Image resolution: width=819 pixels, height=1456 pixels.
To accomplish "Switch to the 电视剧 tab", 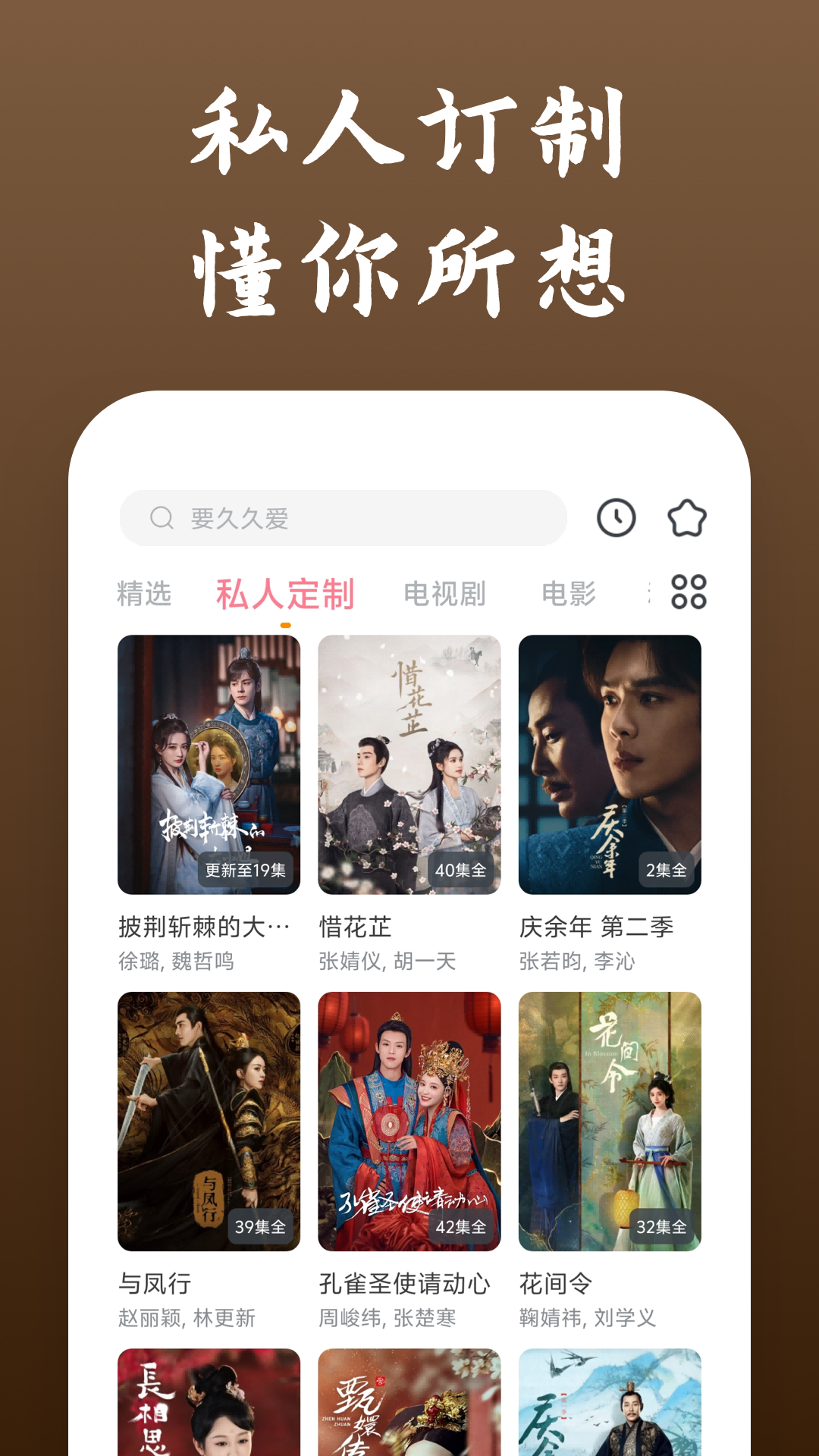I will [446, 595].
